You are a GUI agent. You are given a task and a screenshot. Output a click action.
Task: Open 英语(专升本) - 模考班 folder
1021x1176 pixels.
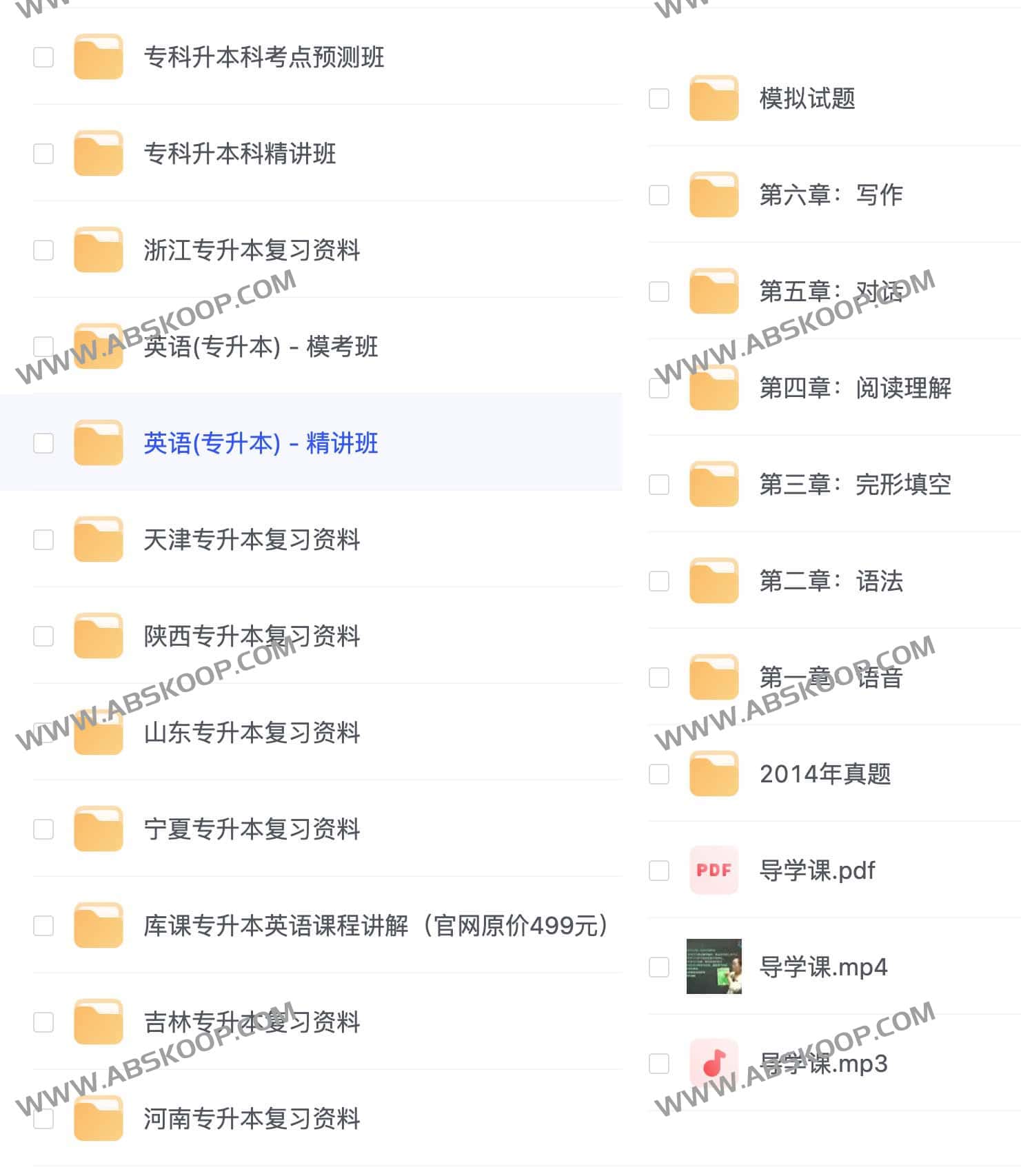pyautogui.click(x=260, y=347)
